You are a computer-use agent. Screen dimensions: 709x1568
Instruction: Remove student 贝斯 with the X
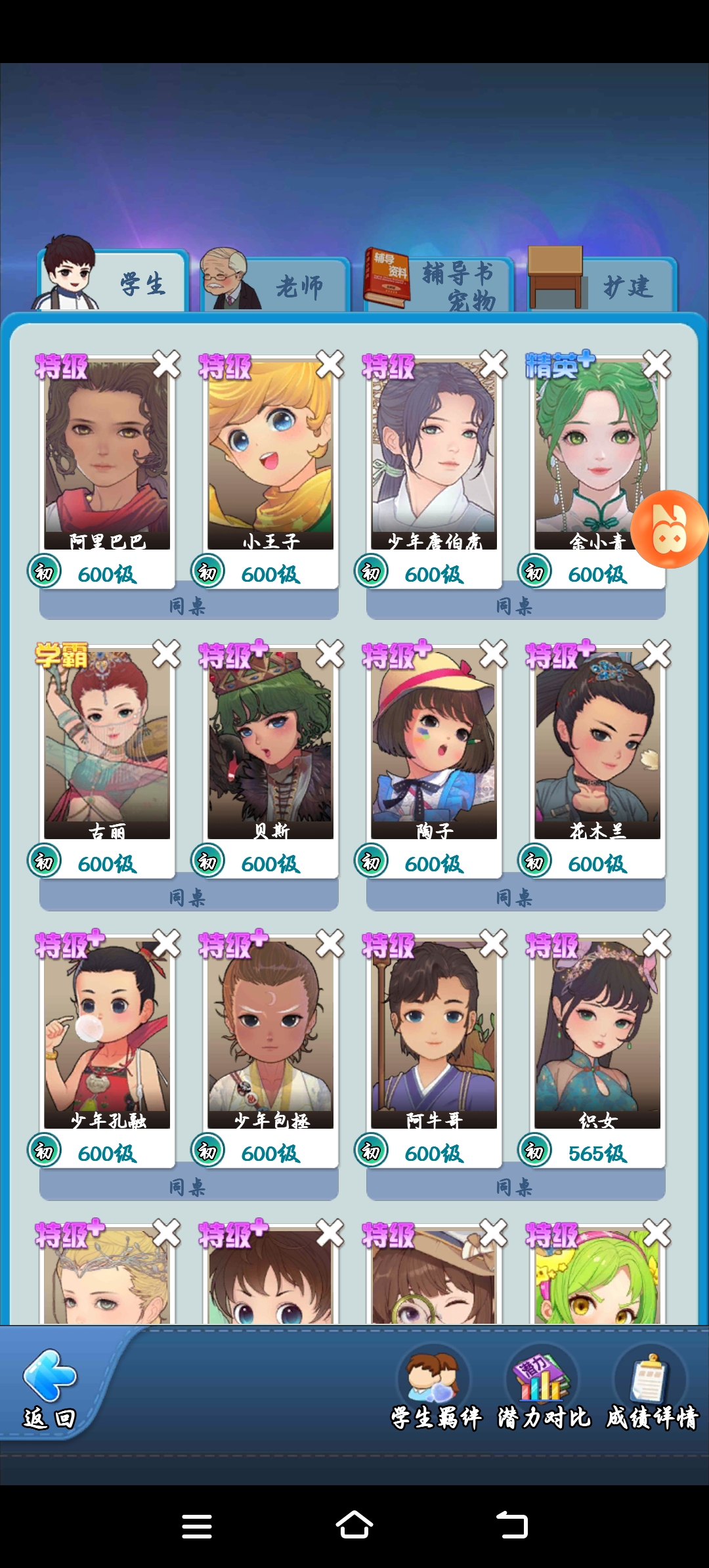click(330, 654)
